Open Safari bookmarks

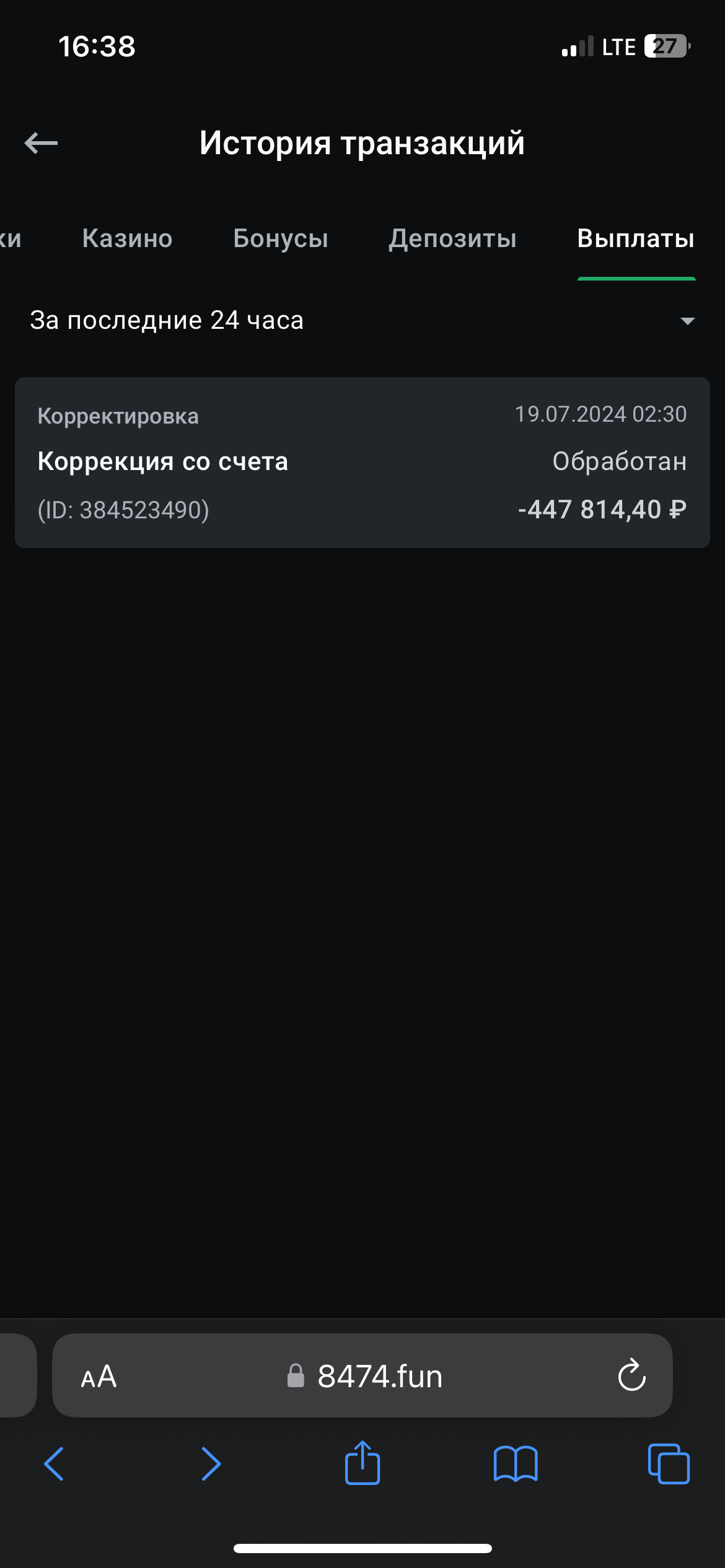[516, 1464]
